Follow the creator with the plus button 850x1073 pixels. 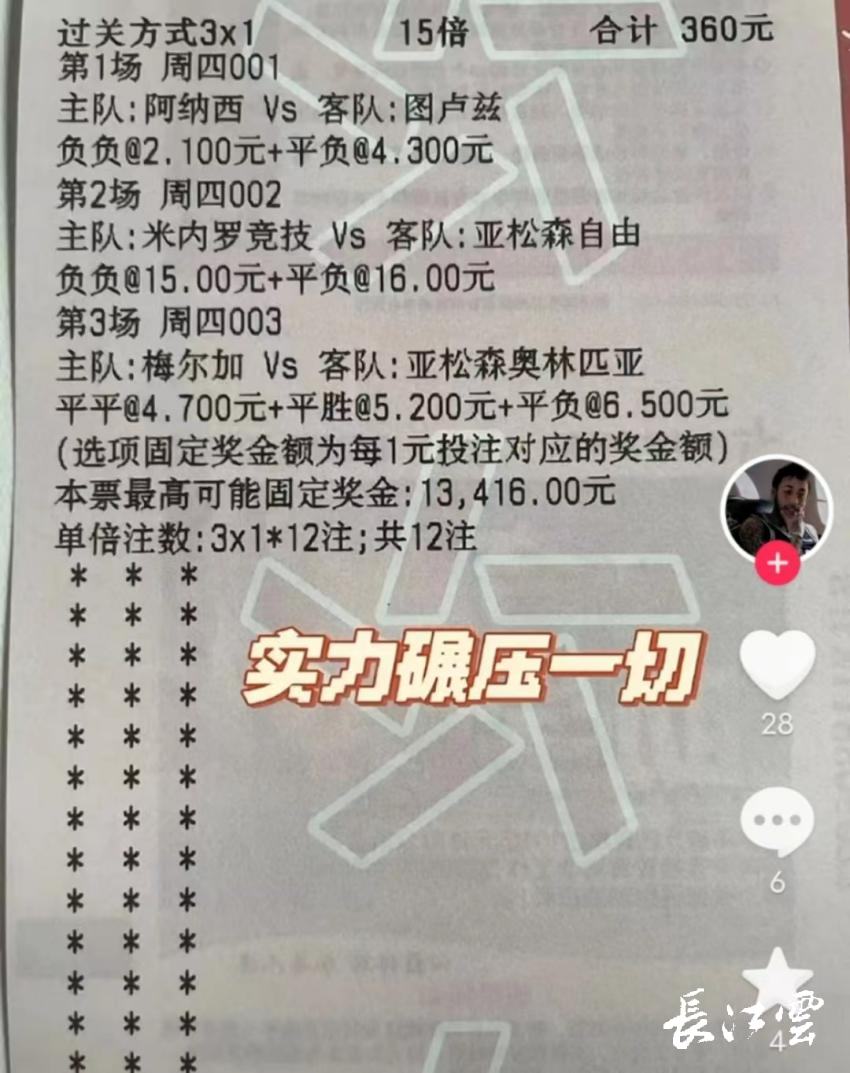coord(777,565)
